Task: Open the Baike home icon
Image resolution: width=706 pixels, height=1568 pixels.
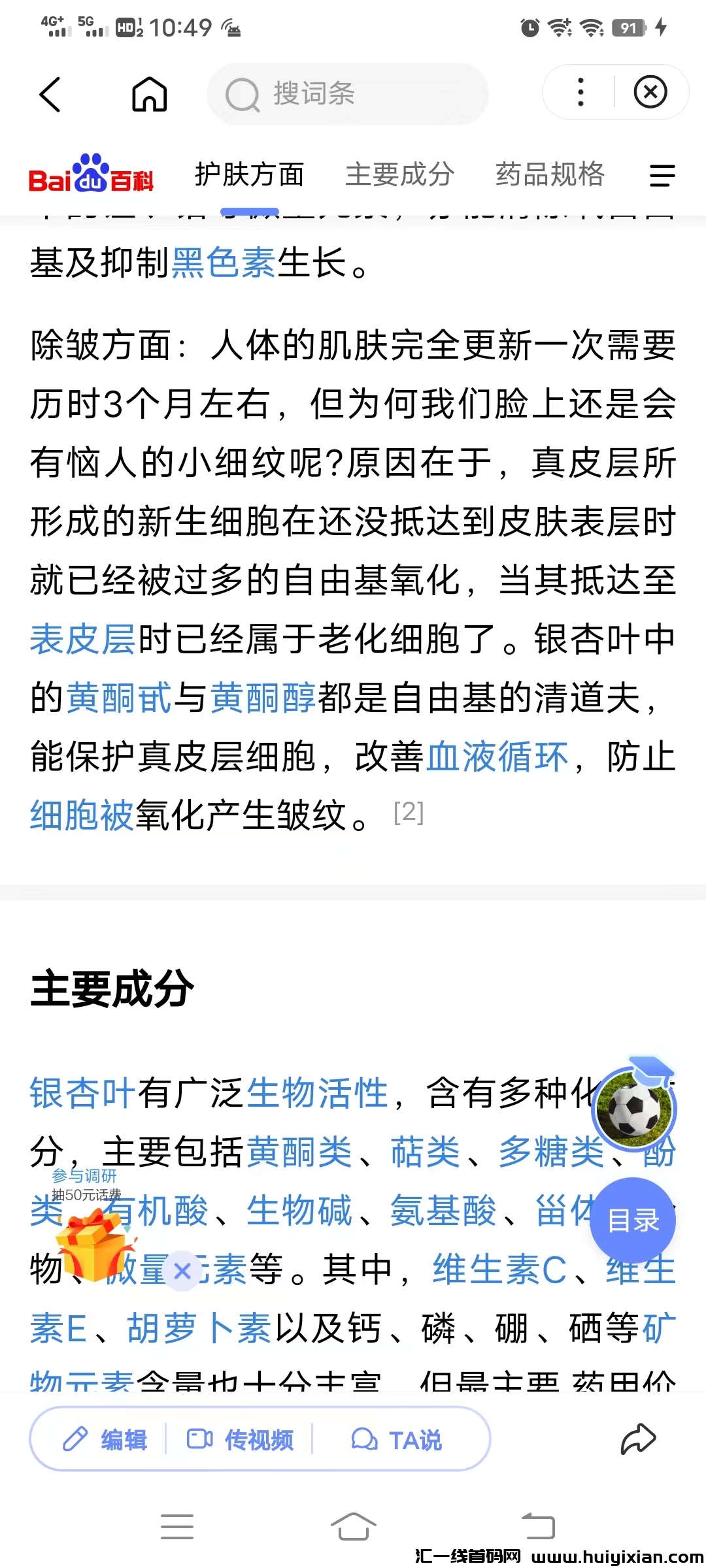Action: coord(150,94)
